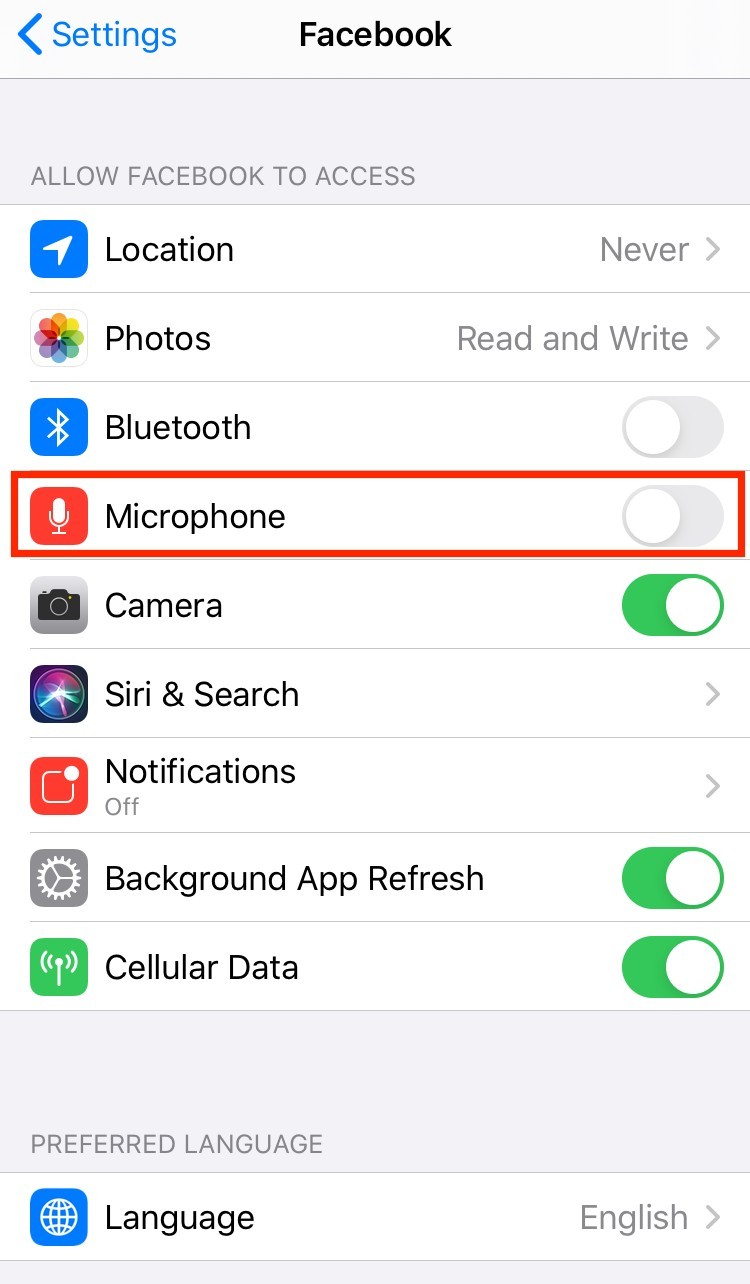This screenshot has height=1284, width=750.
Task: Open preferred Language setting
Action: pyautogui.click(x=375, y=1217)
